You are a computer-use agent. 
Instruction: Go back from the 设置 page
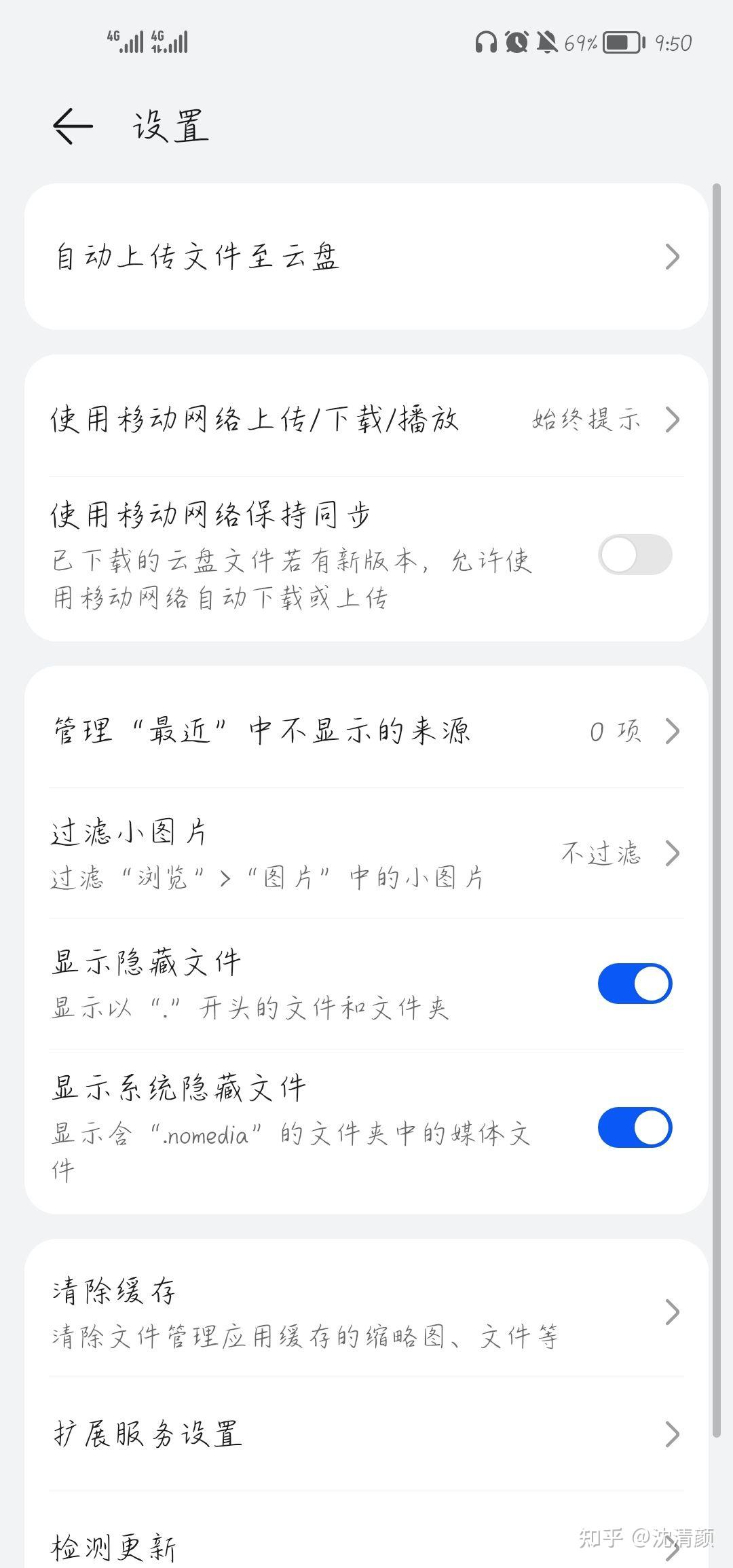[x=73, y=126]
